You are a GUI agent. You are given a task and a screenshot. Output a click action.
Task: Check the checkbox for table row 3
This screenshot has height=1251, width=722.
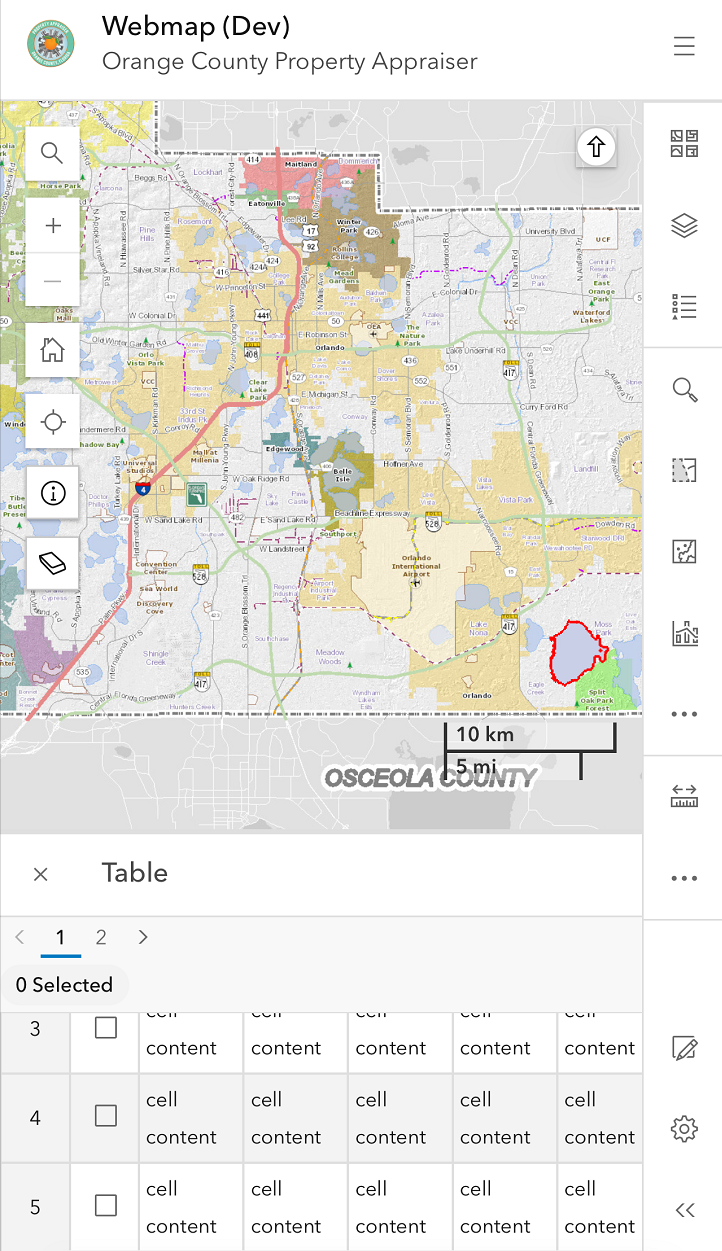[x=105, y=1027]
